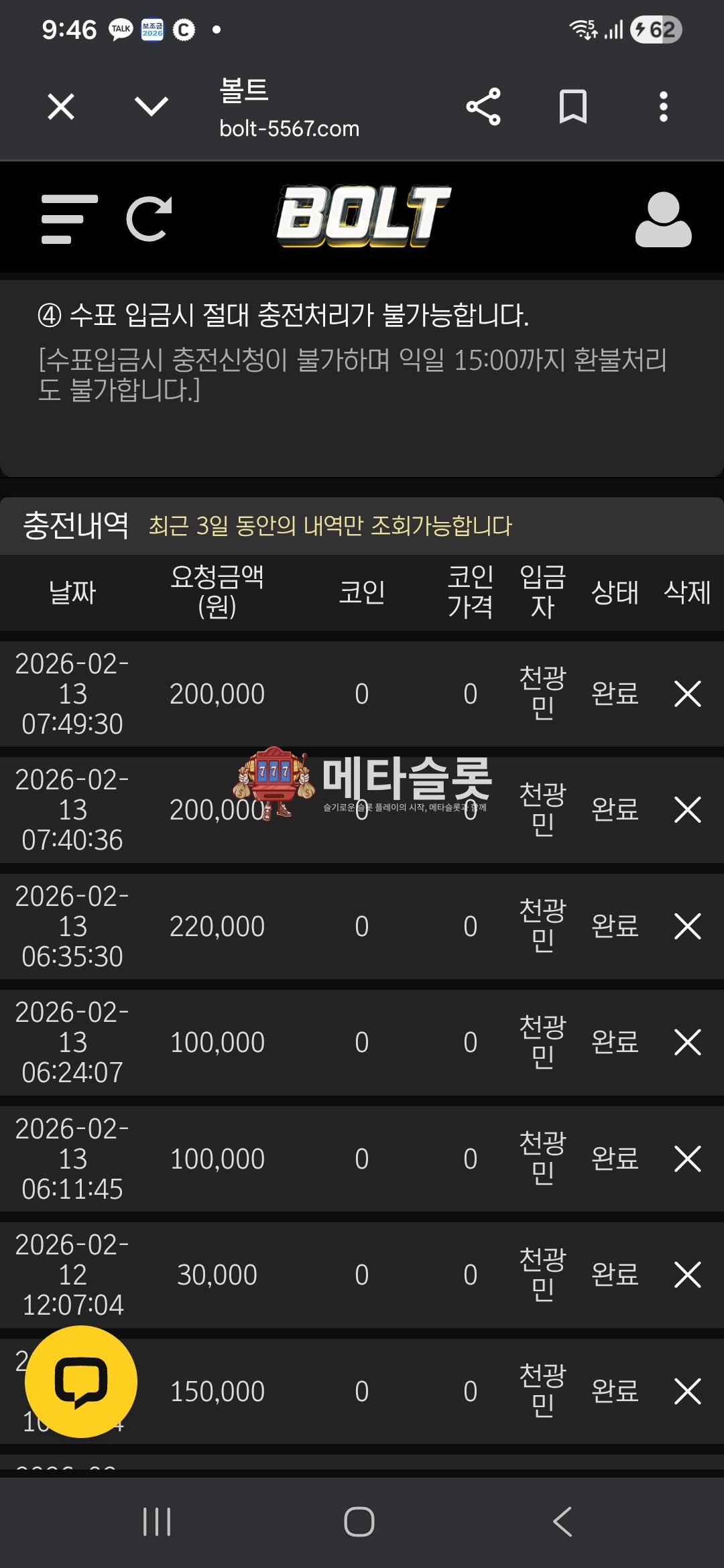
Task: Close the in-app browser window
Action: [61, 107]
